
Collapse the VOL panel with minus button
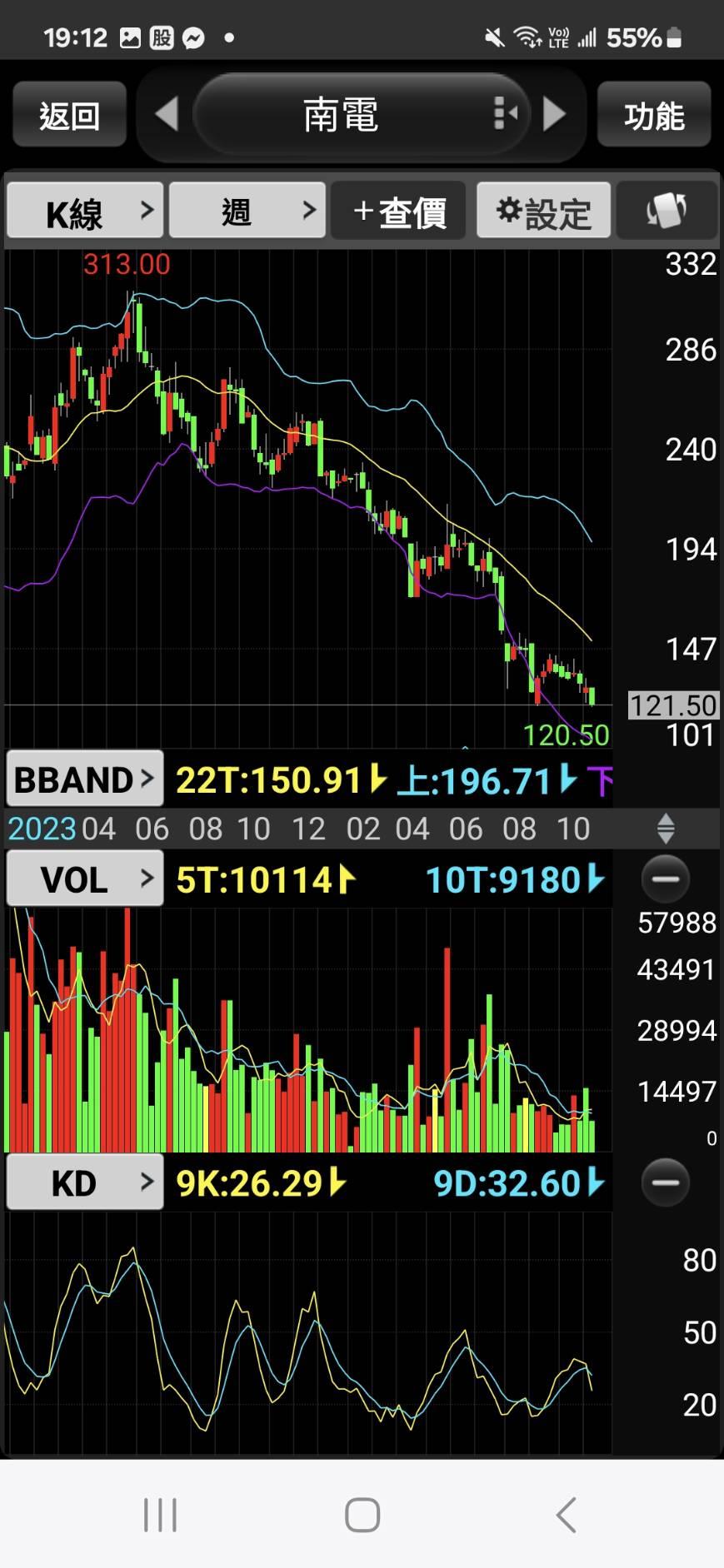click(x=666, y=879)
